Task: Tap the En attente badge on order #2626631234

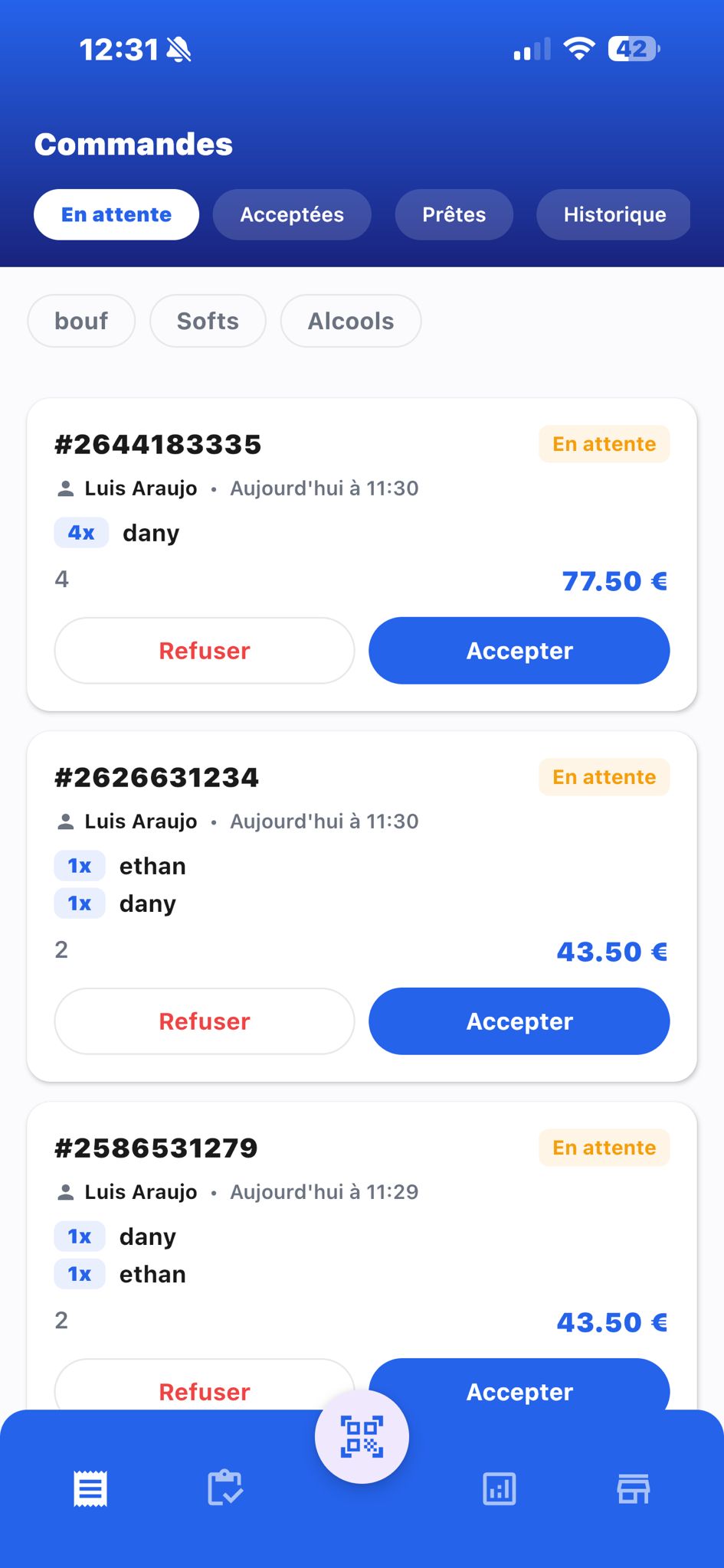Action: (x=604, y=776)
